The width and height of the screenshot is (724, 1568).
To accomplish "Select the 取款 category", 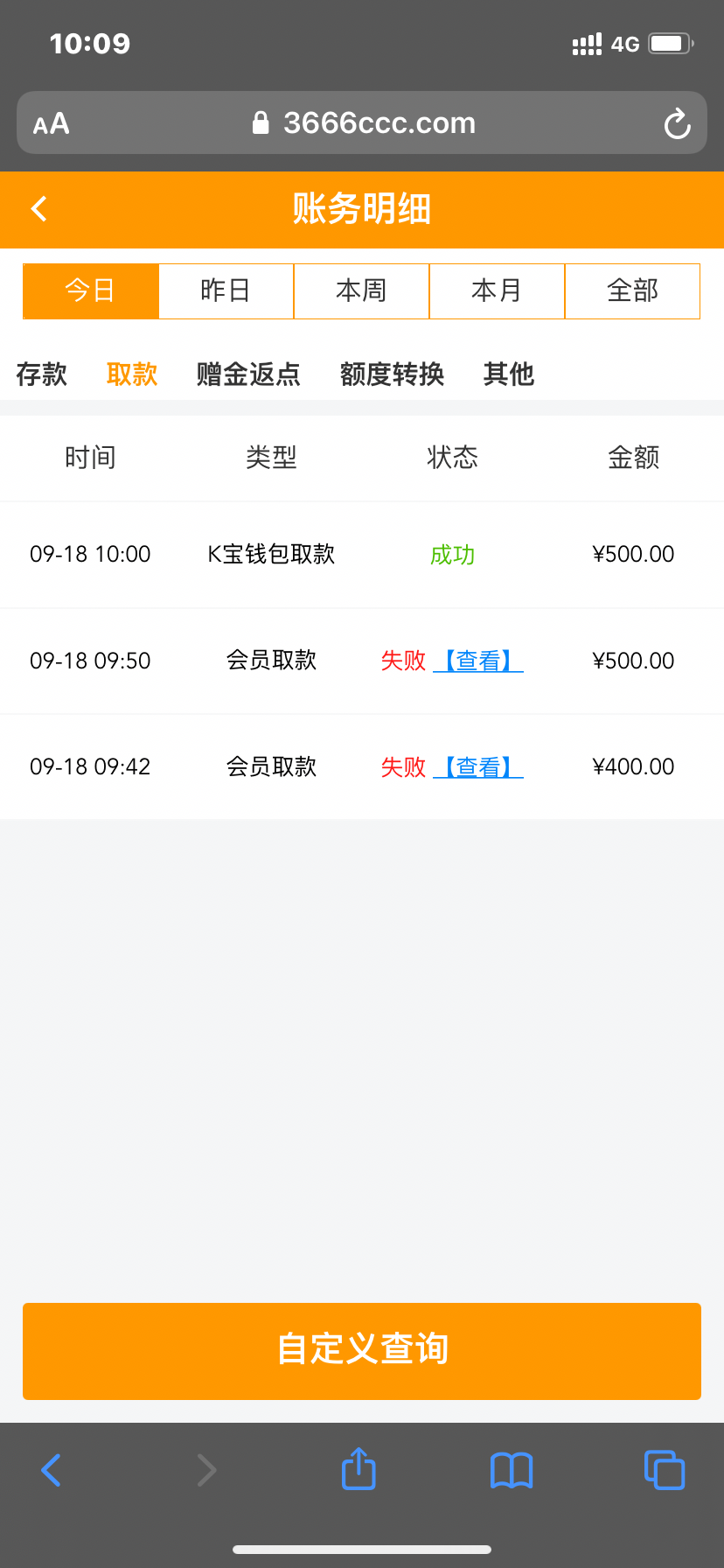I will (132, 374).
